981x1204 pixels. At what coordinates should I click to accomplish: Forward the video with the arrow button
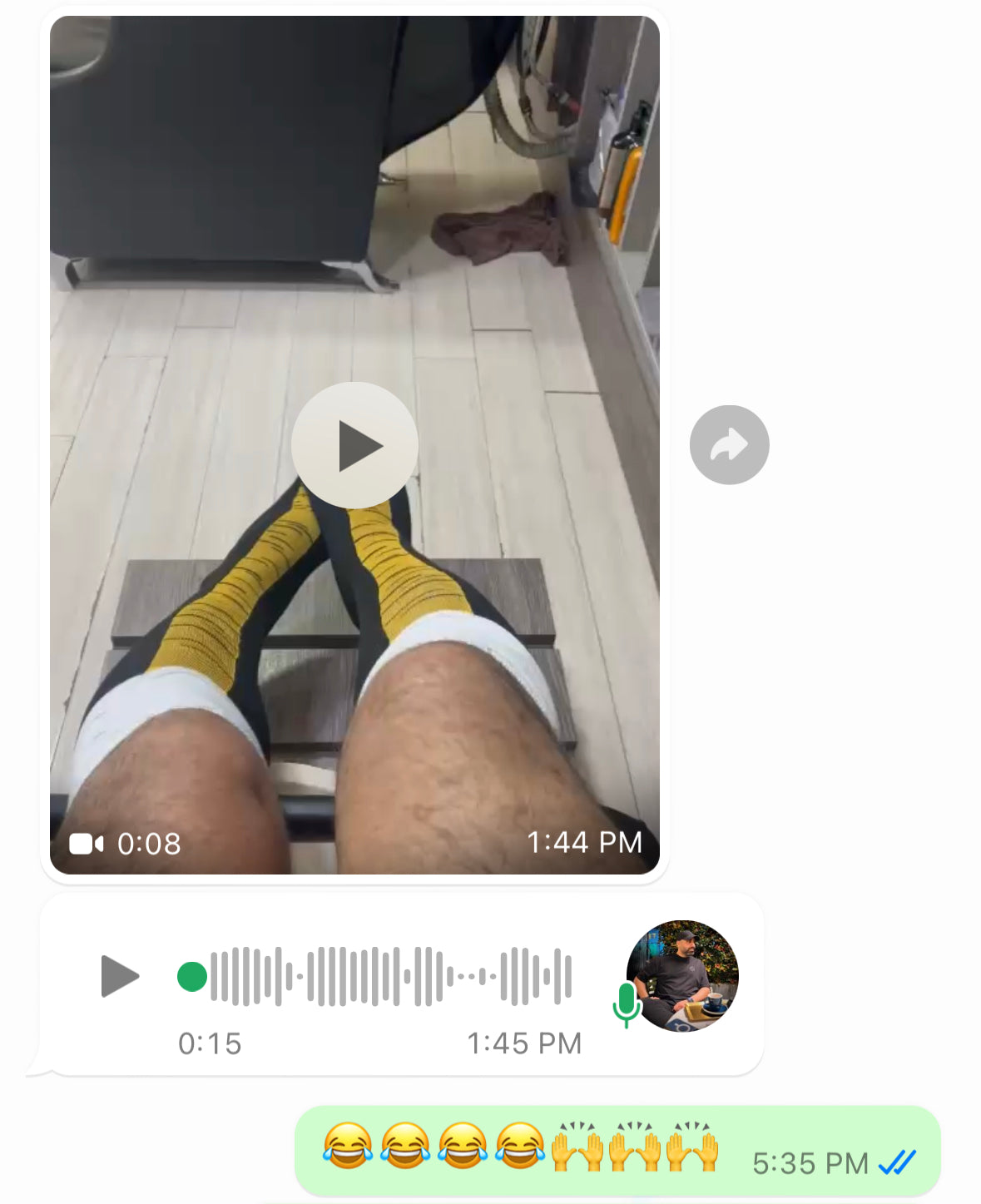point(729,445)
